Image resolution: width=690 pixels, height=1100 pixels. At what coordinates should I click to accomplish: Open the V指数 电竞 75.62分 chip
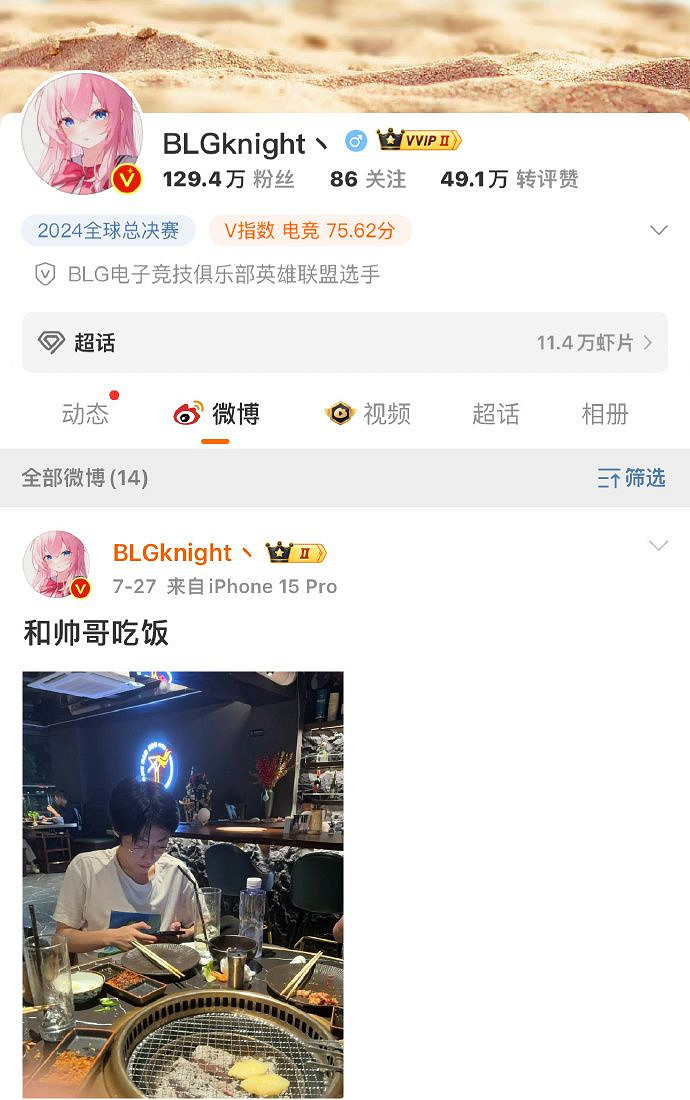click(309, 231)
